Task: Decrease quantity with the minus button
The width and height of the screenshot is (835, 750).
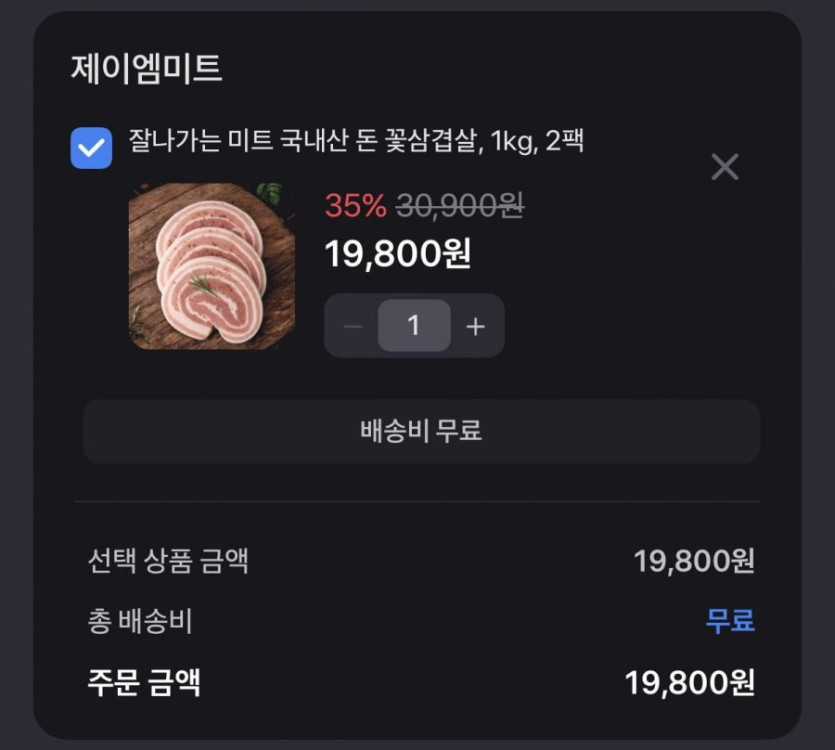Action: pyautogui.click(x=352, y=326)
